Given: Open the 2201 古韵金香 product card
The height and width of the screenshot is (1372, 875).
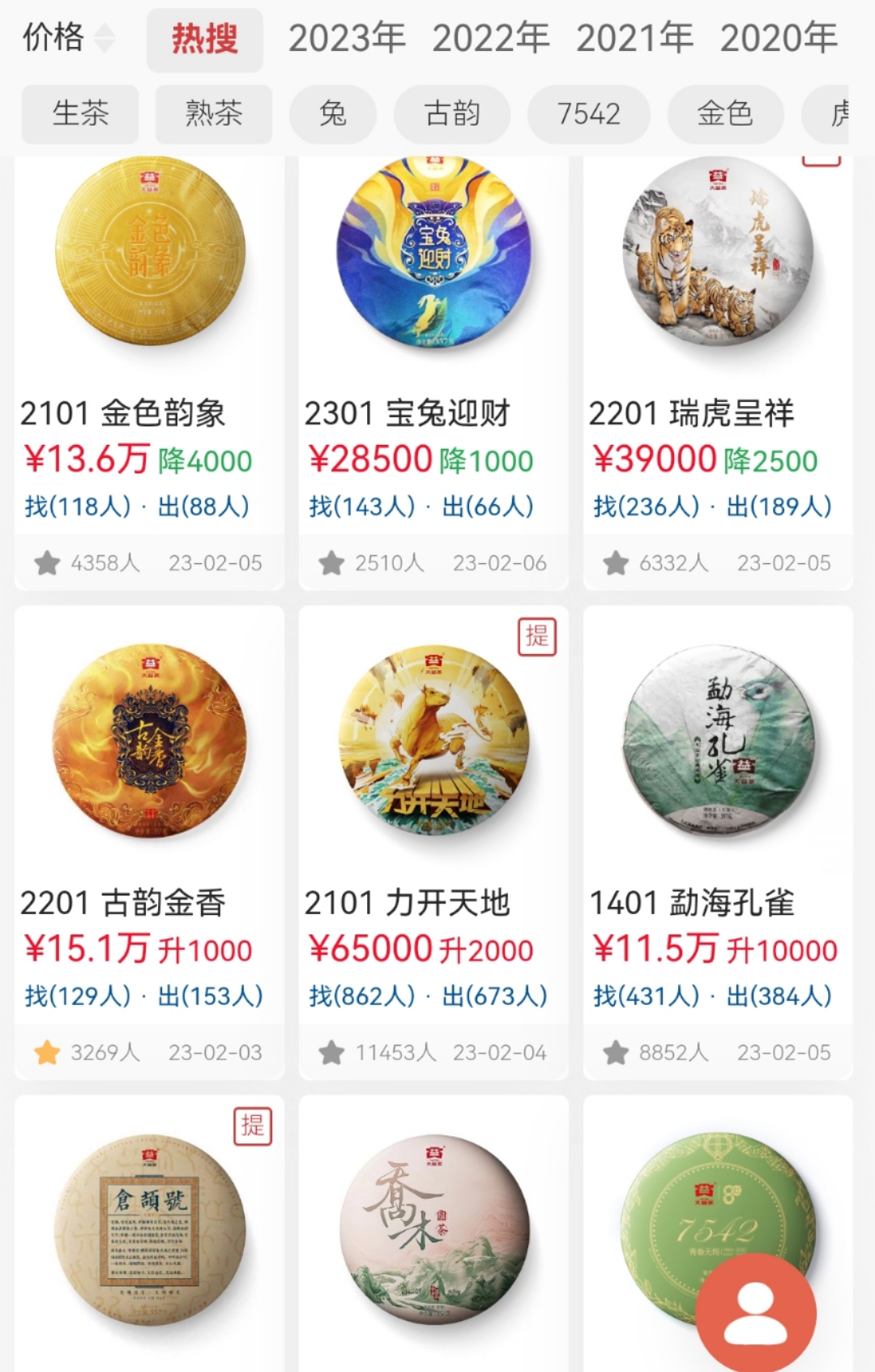Looking at the screenshot, I should [149, 842].
